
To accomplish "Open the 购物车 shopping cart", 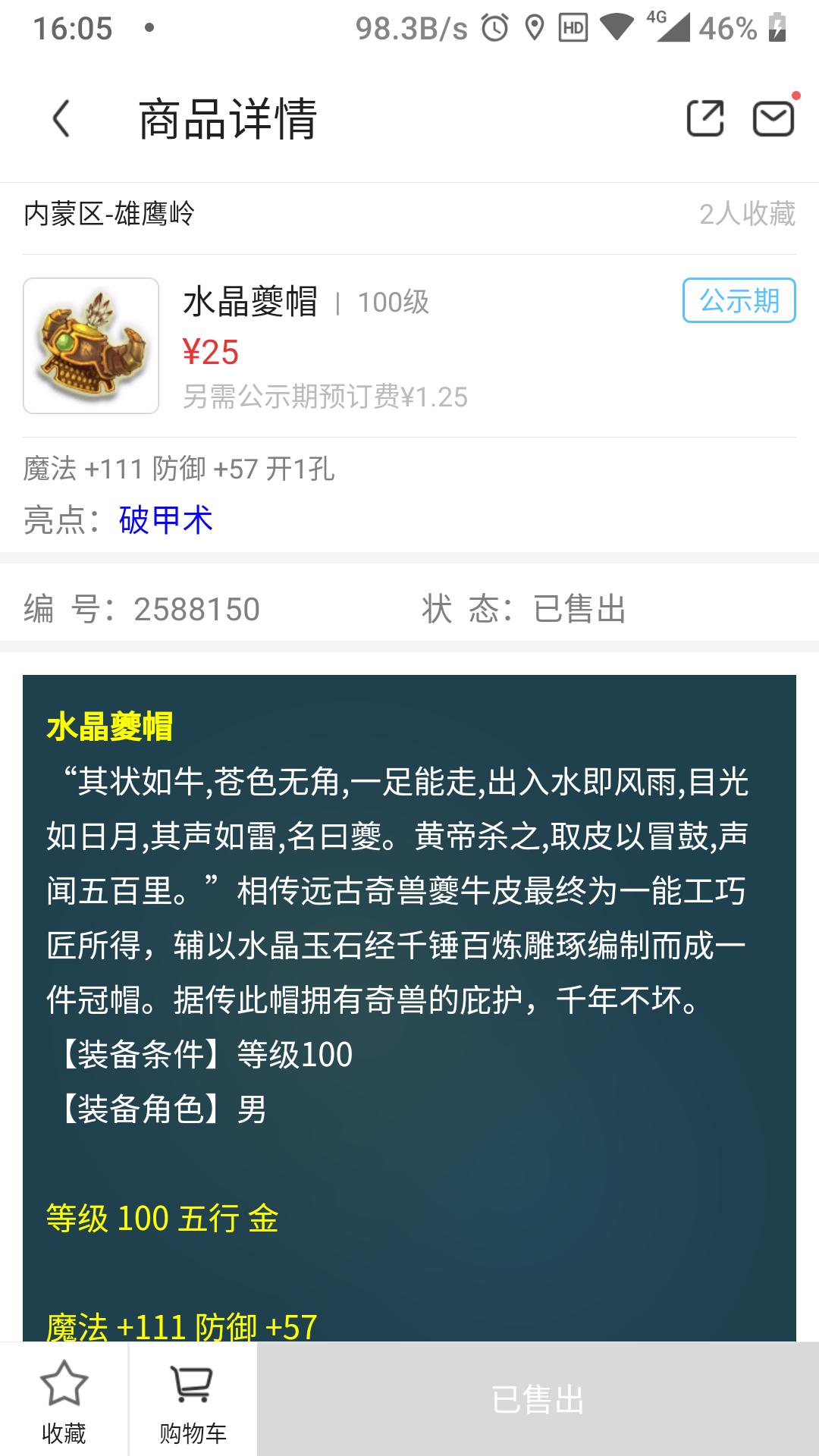I will (x=193, y=1400).
